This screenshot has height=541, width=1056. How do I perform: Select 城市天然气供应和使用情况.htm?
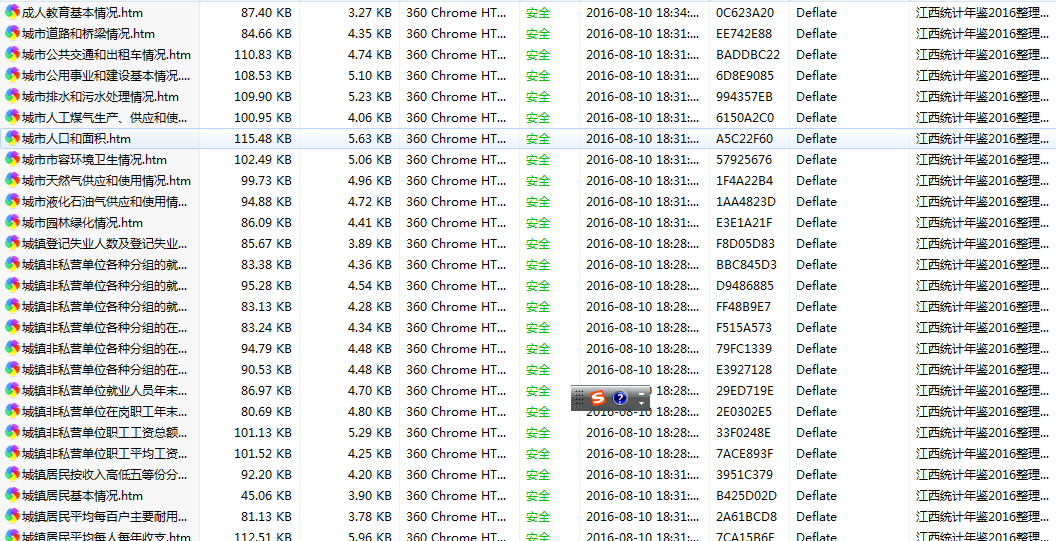click(106, 181)
